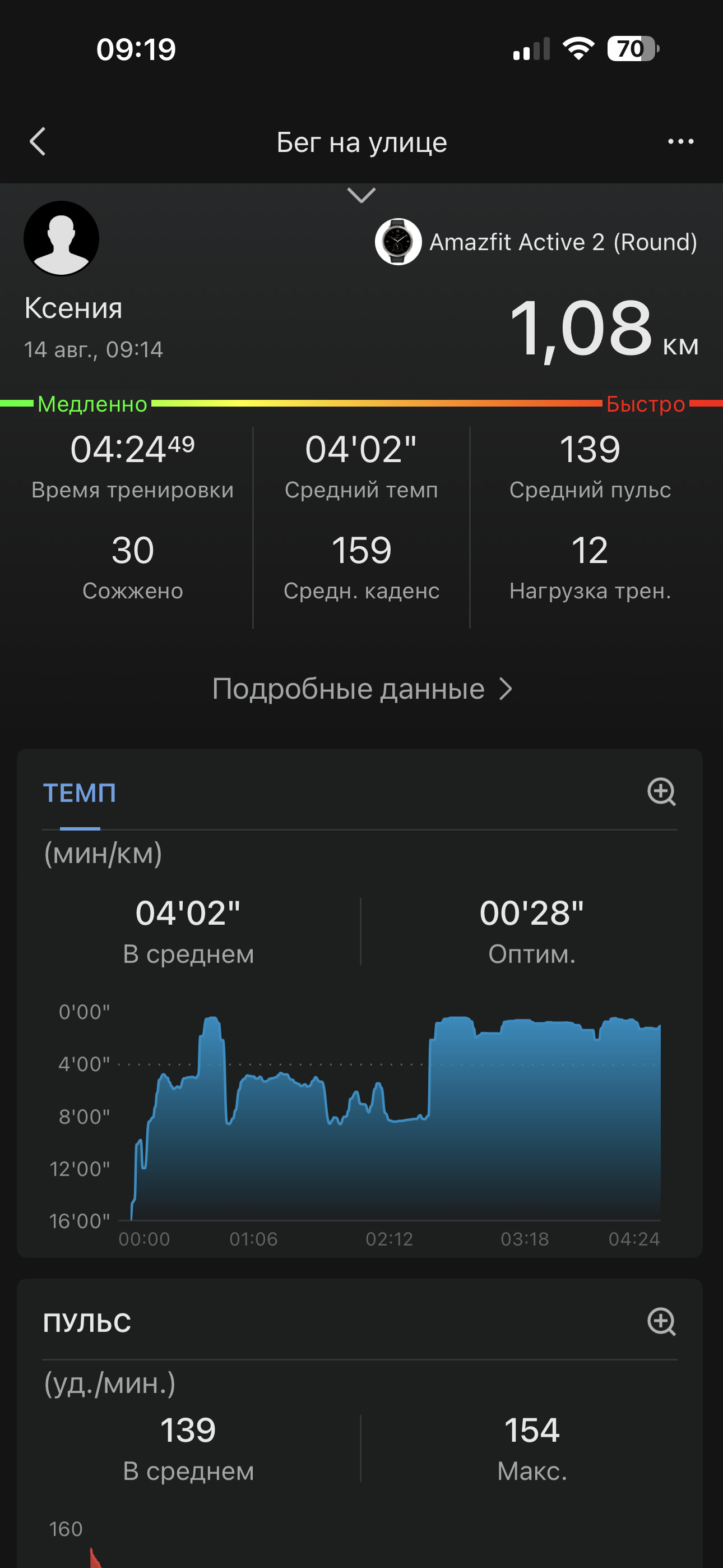Zoom into the ТЕМП pace chart
The width and height of the screenshot is (723, 1568).
(661, 791)
